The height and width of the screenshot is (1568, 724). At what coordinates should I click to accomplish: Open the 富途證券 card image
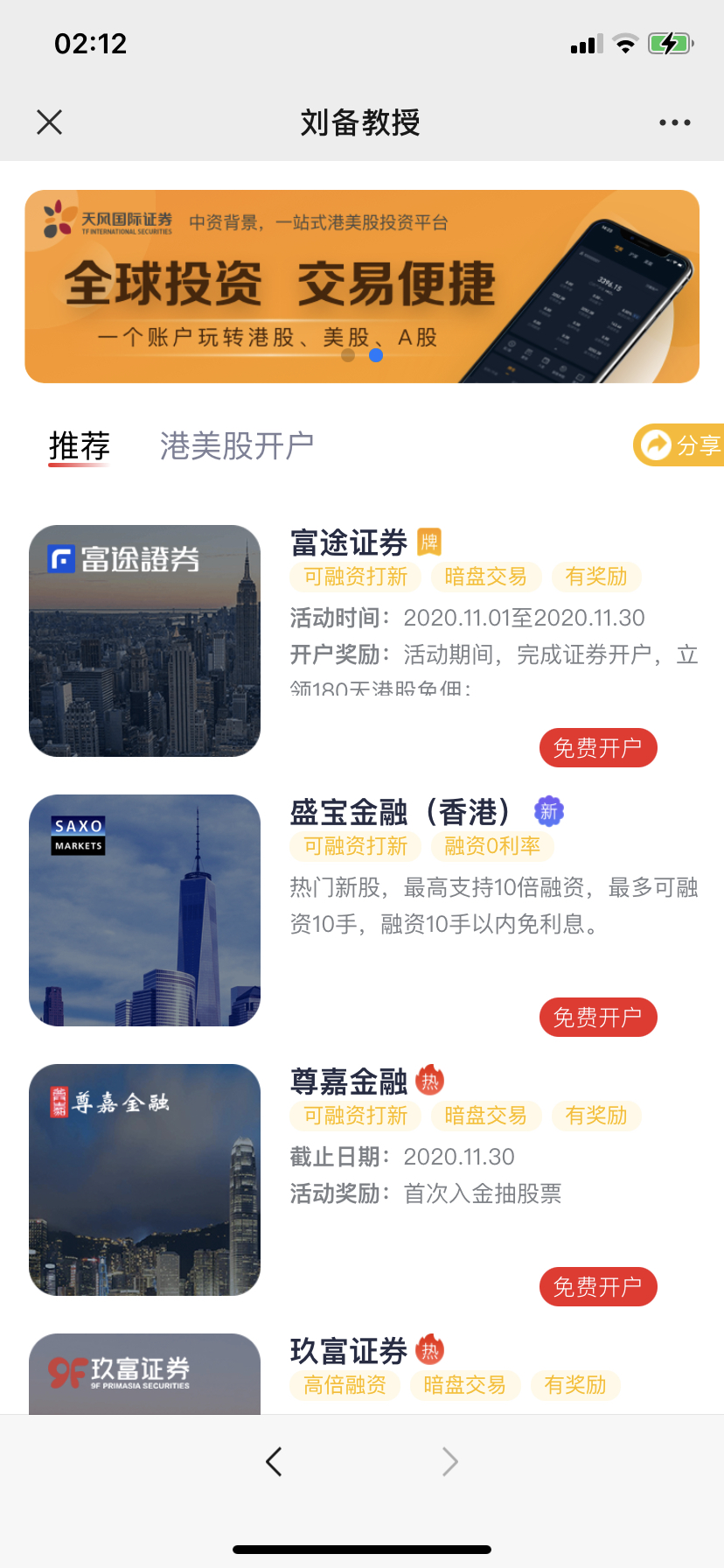[x=145, y=641]
